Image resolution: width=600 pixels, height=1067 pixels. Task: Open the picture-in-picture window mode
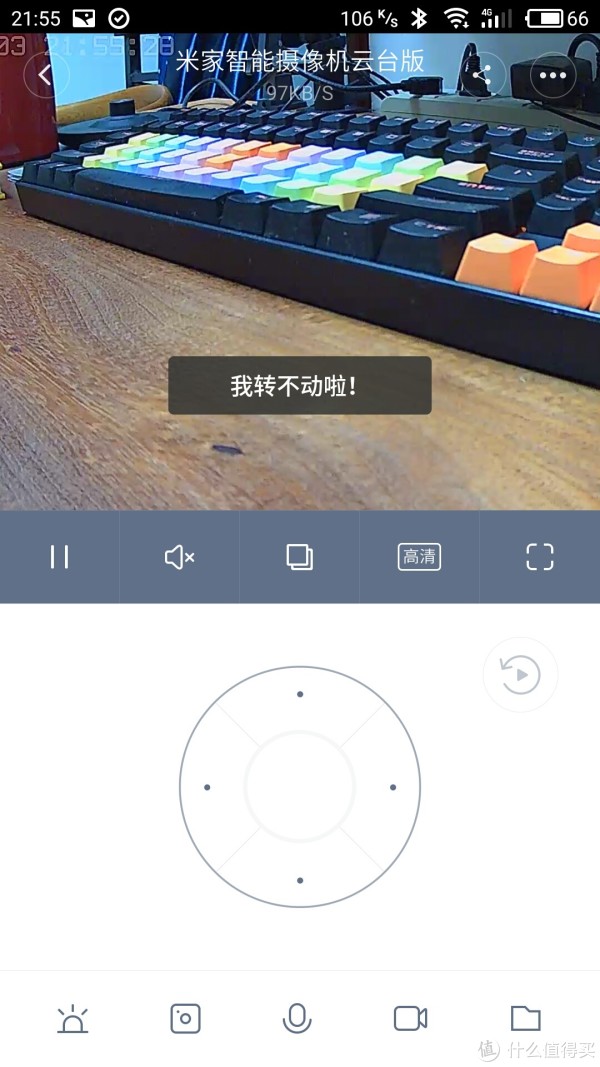[299, 557]
